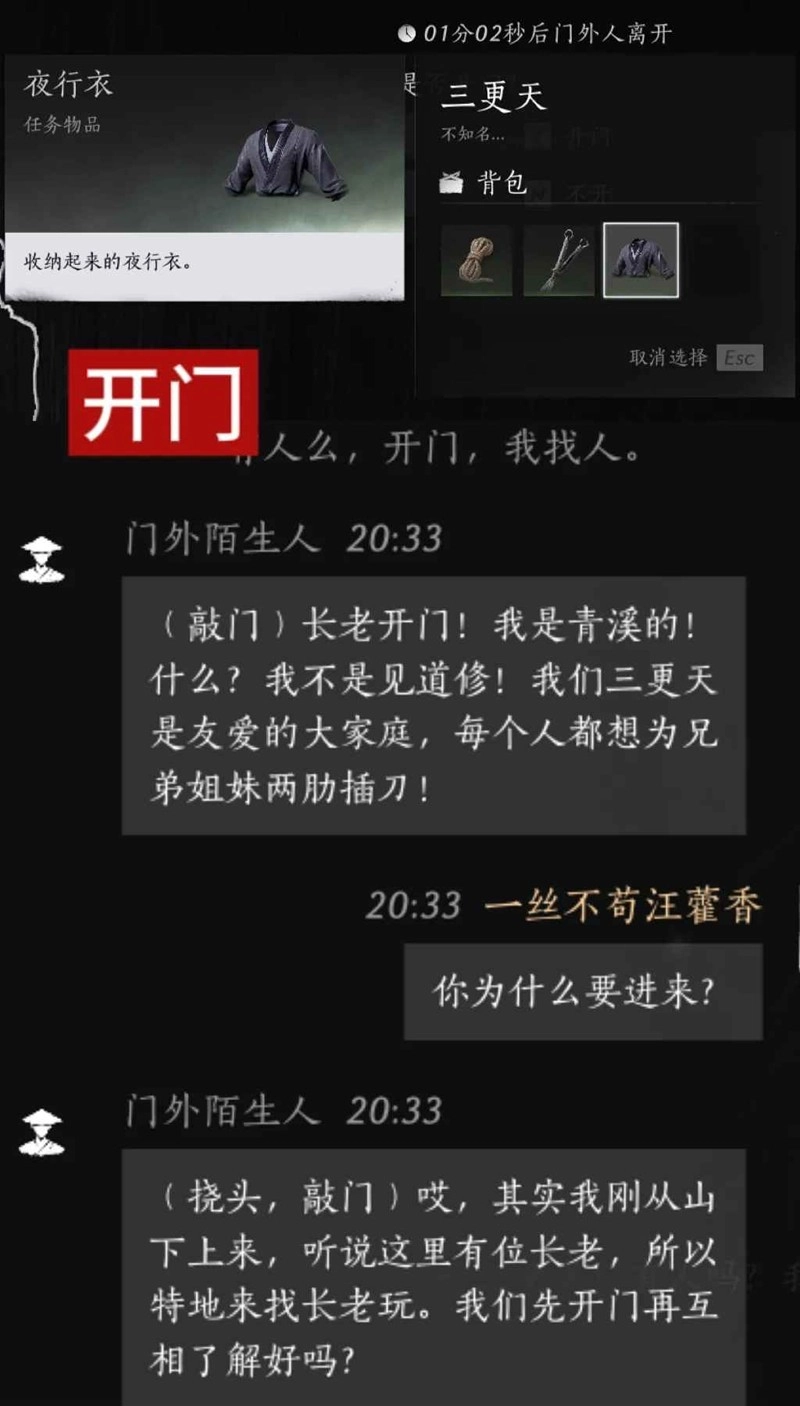Select the metal tongs item in the backpack
This screenshot has height=1406, width=800.
[559, 261]
